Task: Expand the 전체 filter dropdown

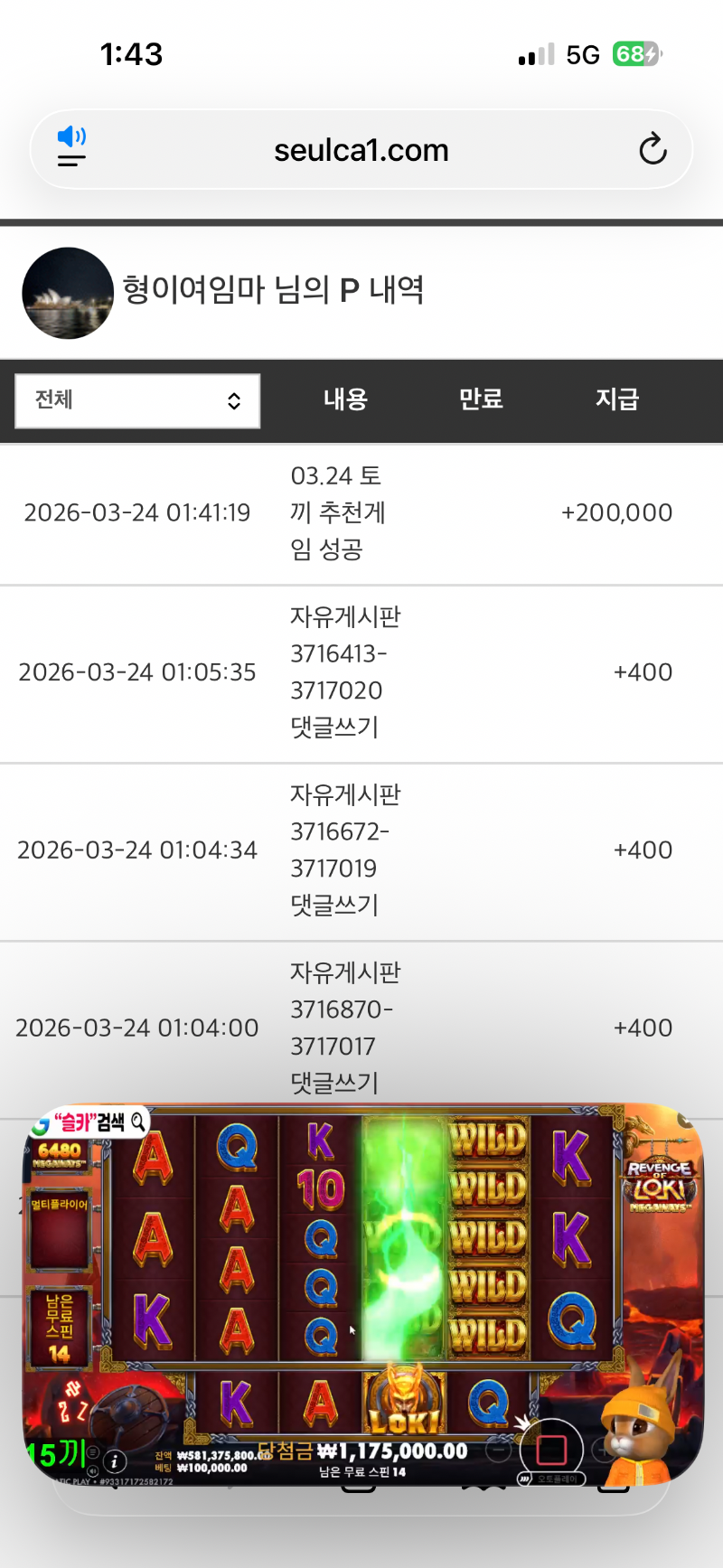Action: 137,400
